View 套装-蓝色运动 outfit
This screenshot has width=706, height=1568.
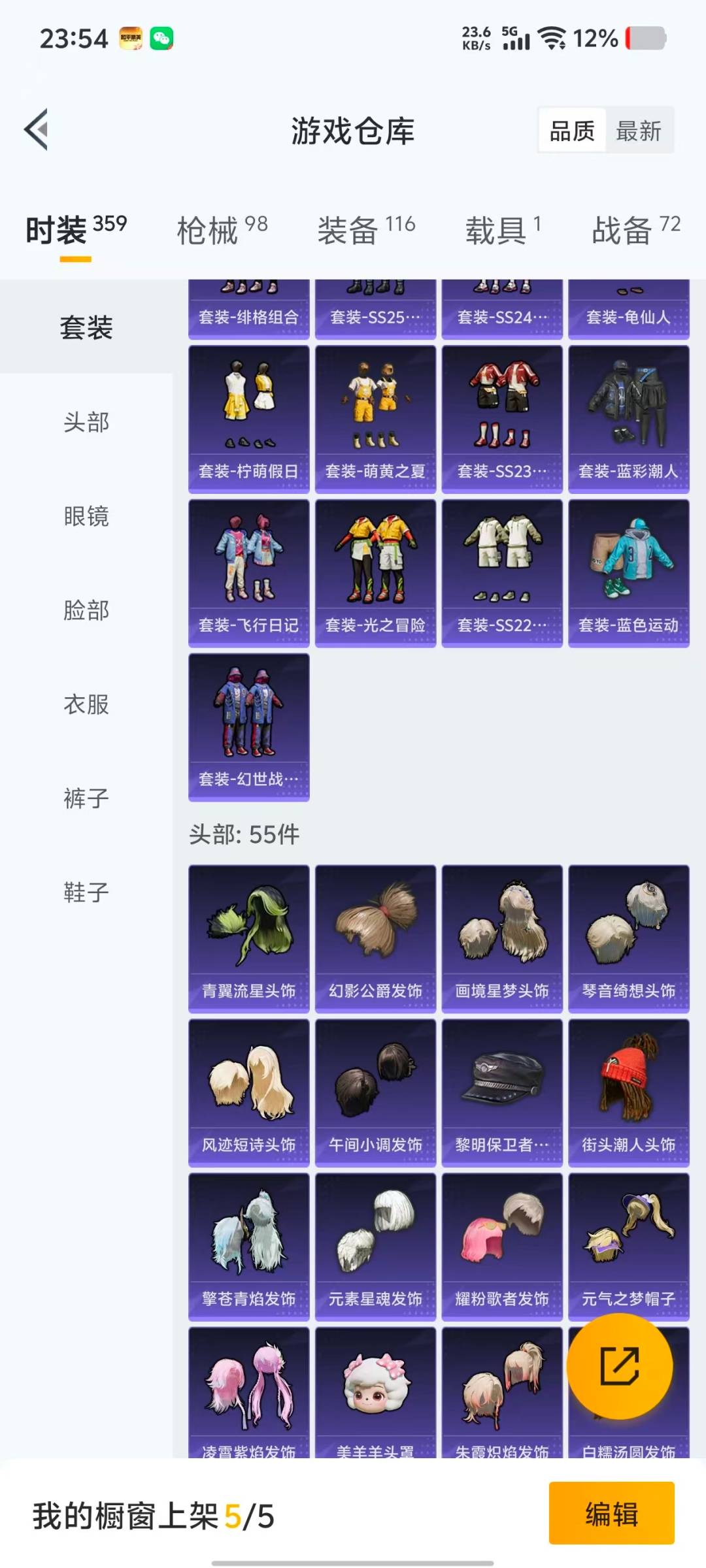(x=629, y=573)
